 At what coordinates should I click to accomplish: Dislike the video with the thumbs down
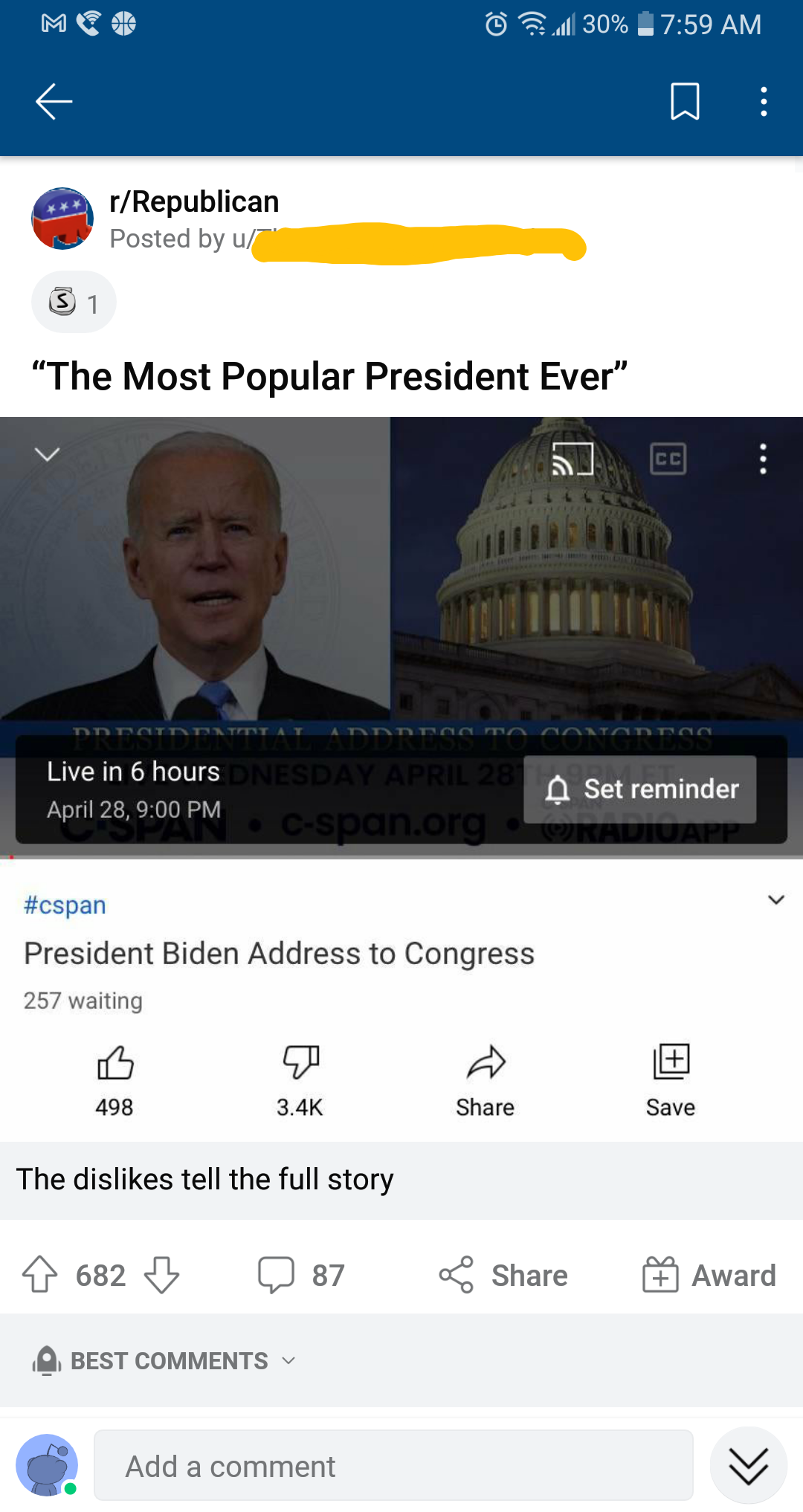coord(300,1063)
